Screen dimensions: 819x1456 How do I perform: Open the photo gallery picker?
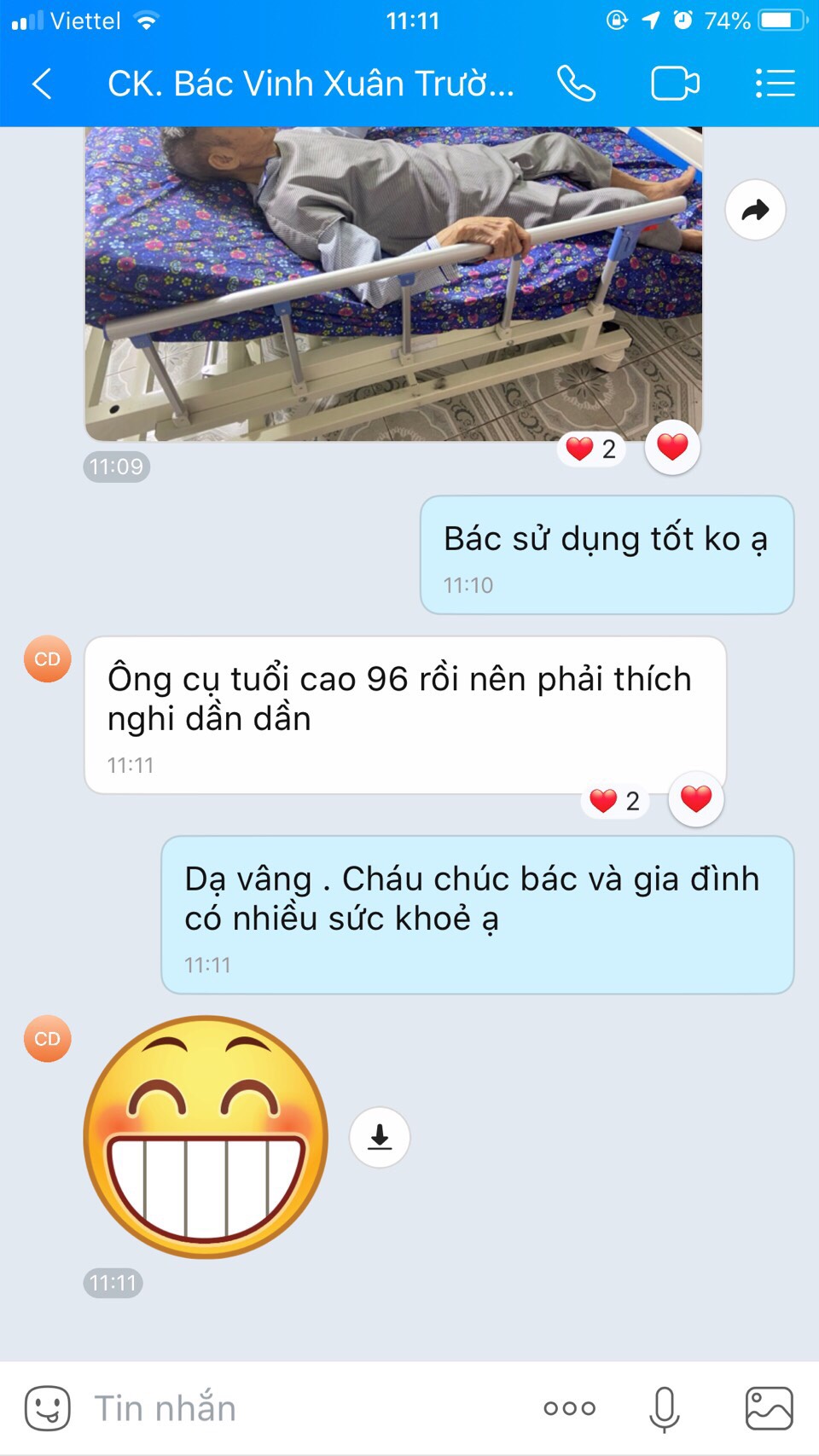(x=769, y=1408)
